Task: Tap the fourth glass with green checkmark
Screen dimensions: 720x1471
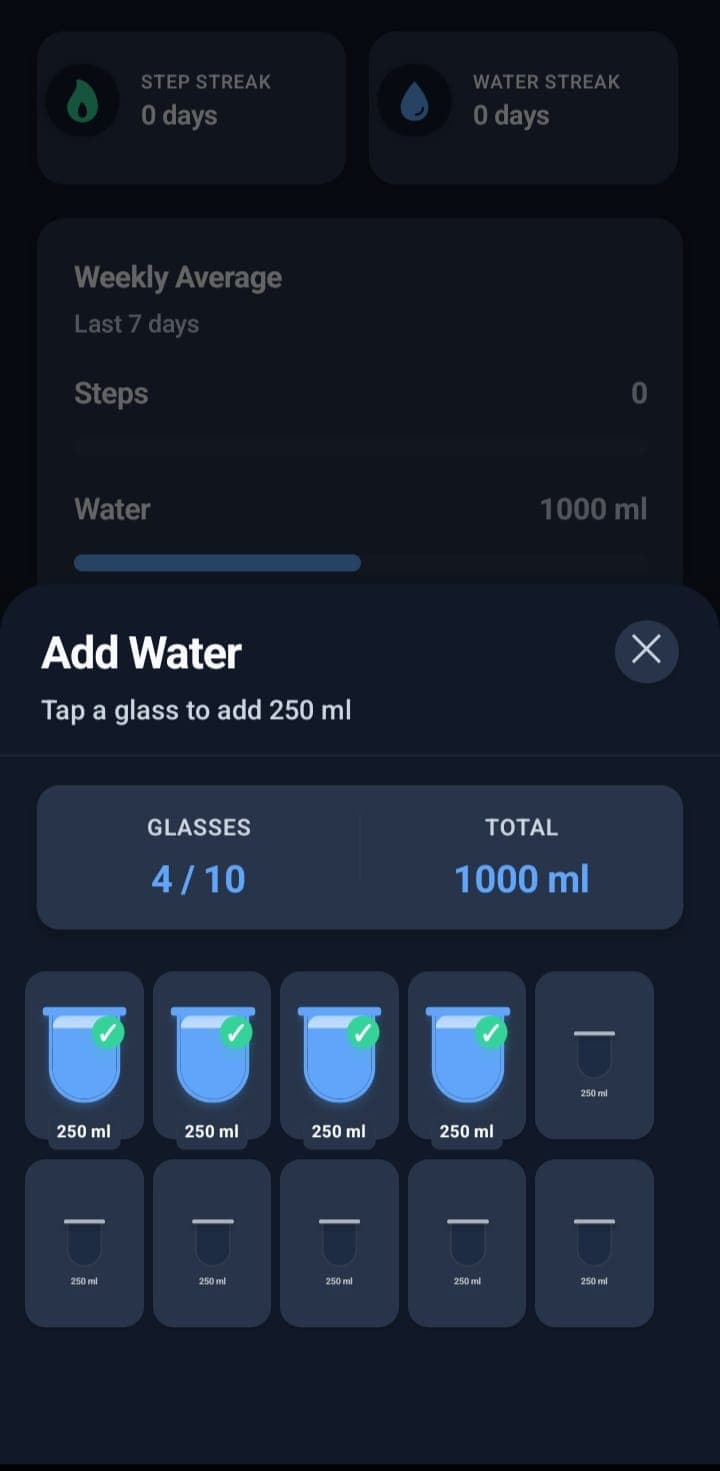Action: [x=466, y=1055]
